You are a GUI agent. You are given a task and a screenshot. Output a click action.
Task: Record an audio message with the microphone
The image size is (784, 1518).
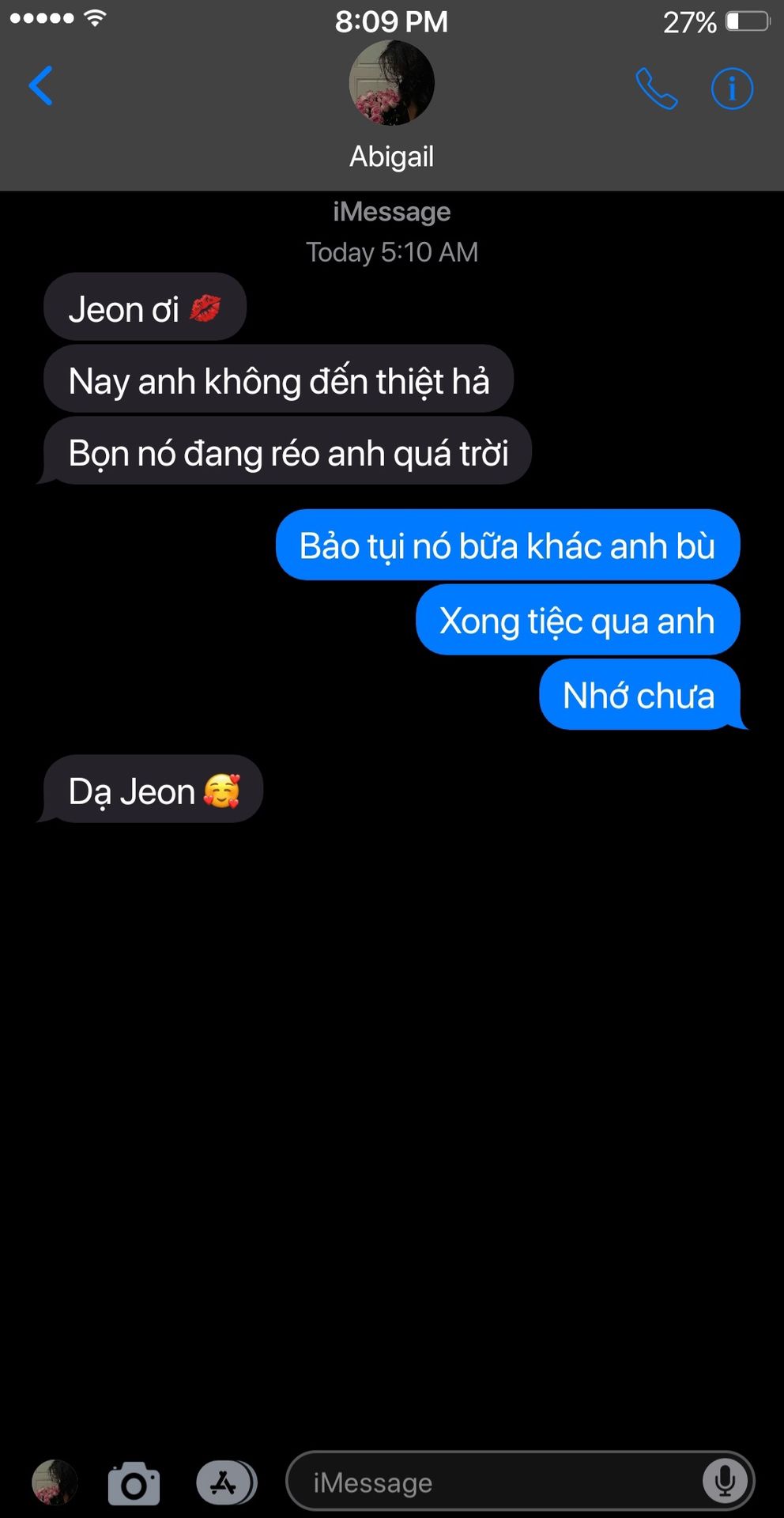[724, 1481]
